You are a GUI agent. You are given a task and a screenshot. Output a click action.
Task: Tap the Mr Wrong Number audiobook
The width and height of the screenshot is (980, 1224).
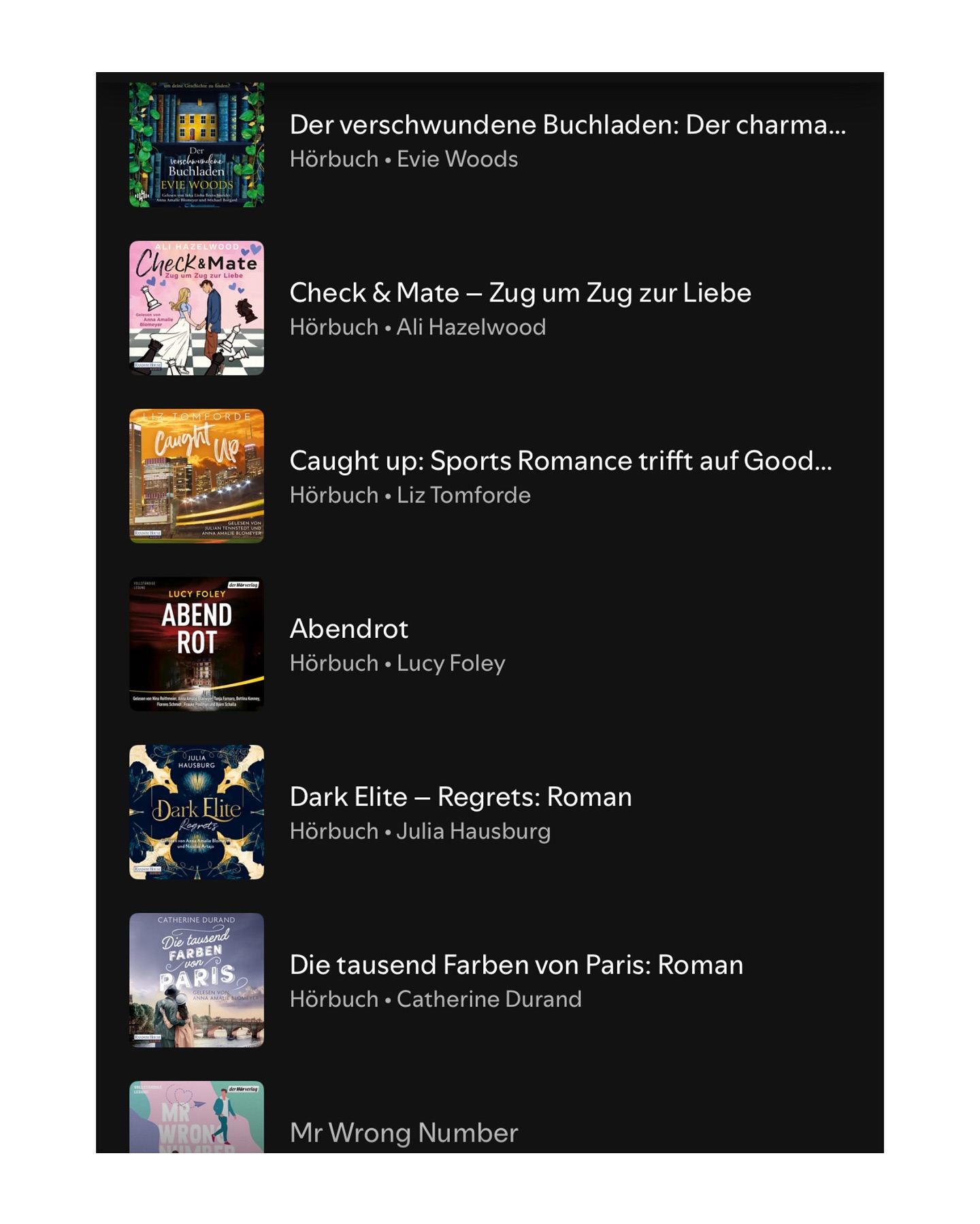(404, 1133)
